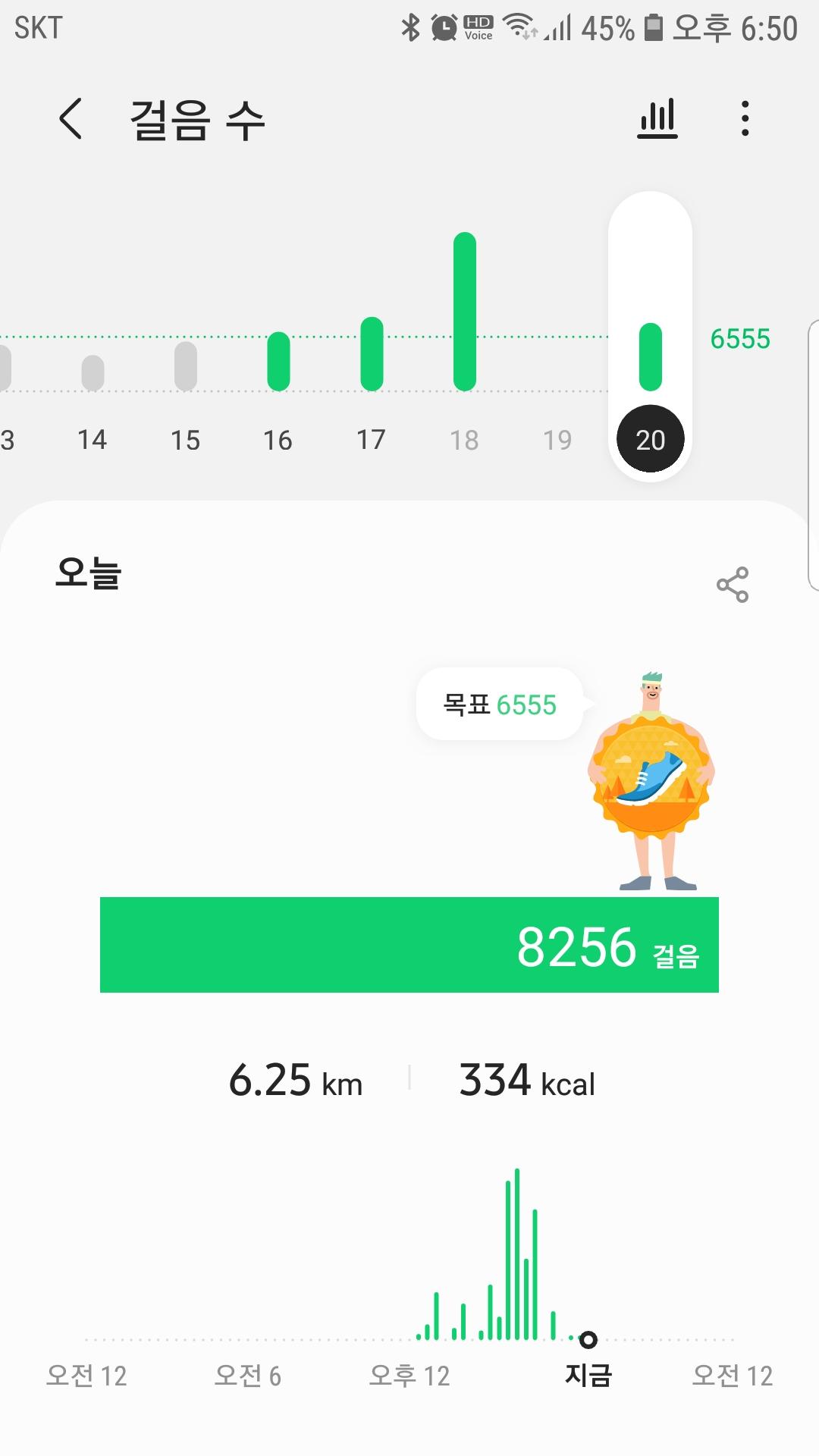Open the three-dot overflow menu
Viewport: 819px width, 1456px height.
(x=745, y=119)
